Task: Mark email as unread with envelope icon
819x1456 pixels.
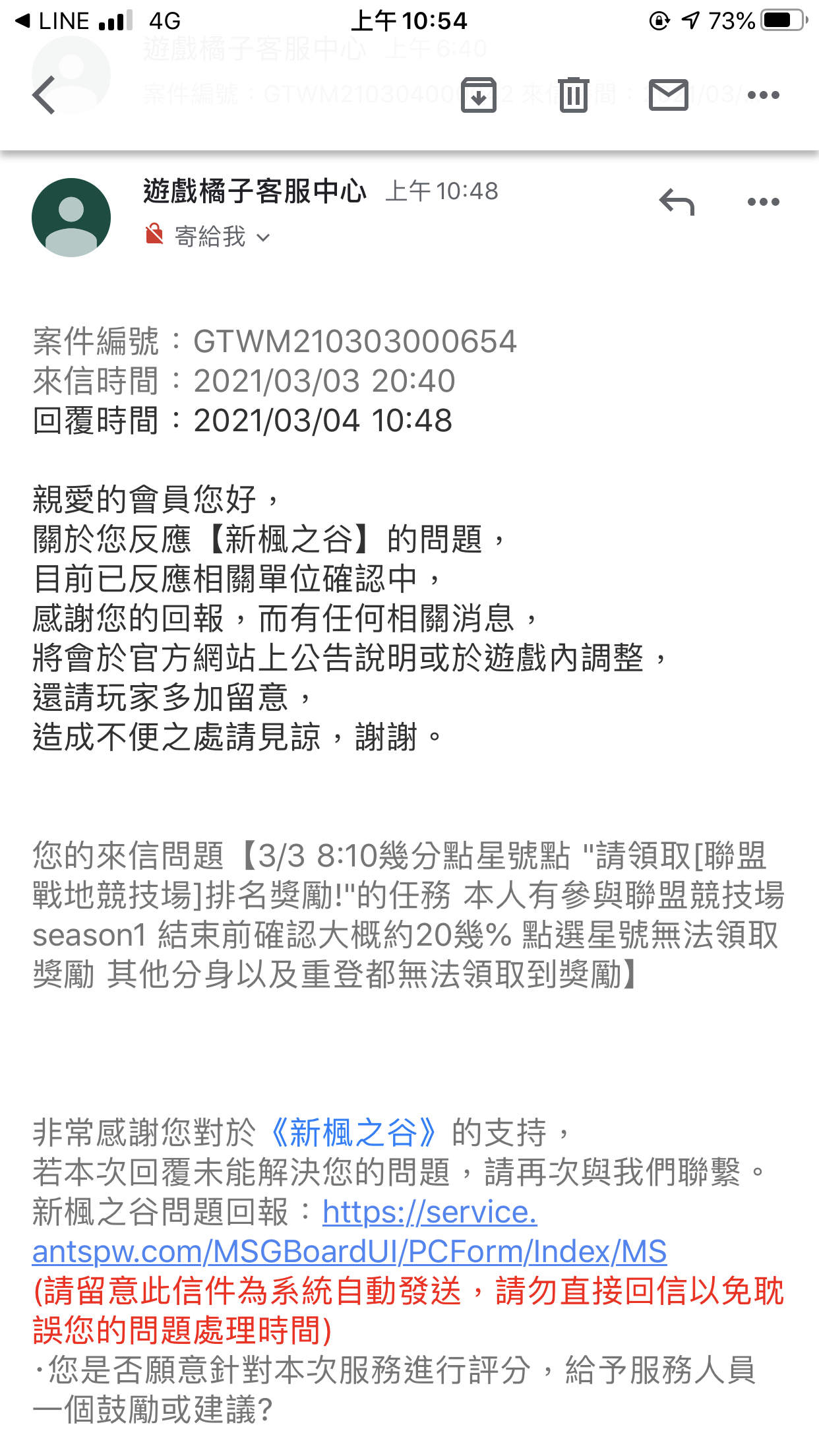Action: coord(669,95)
